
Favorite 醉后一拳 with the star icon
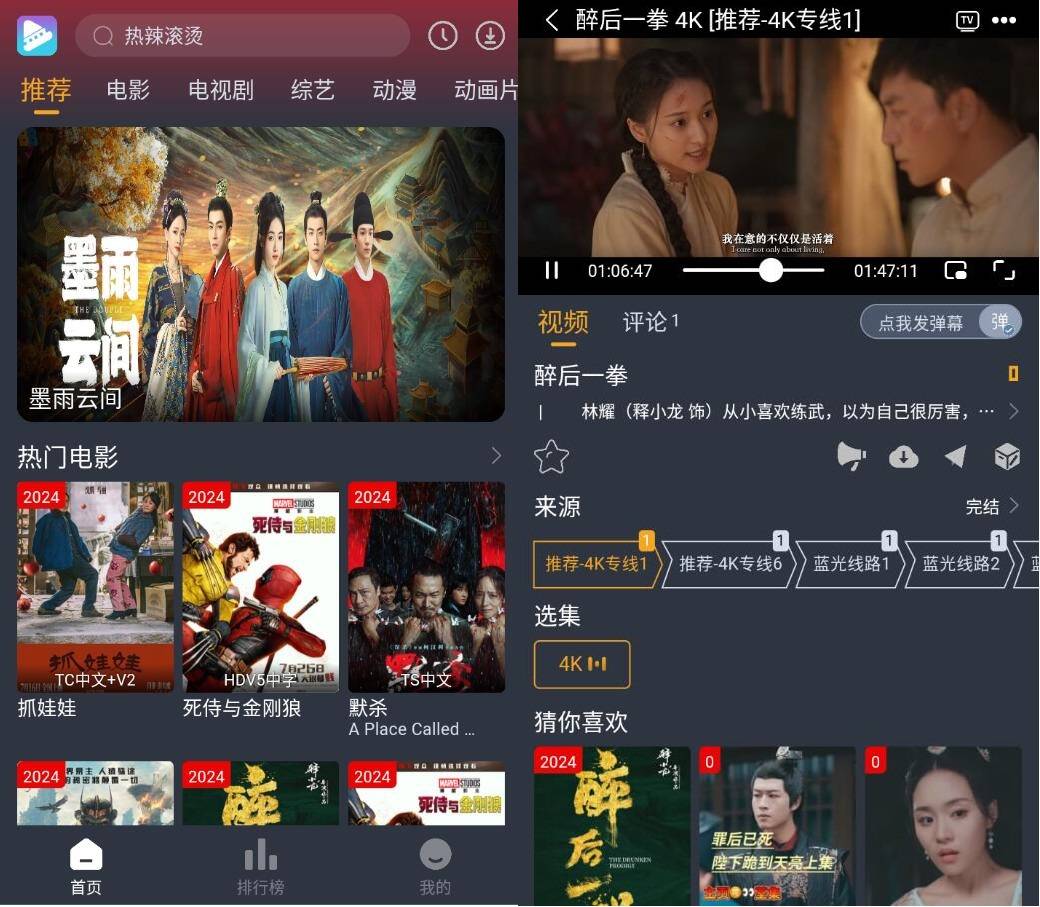(x=552, y=456)
